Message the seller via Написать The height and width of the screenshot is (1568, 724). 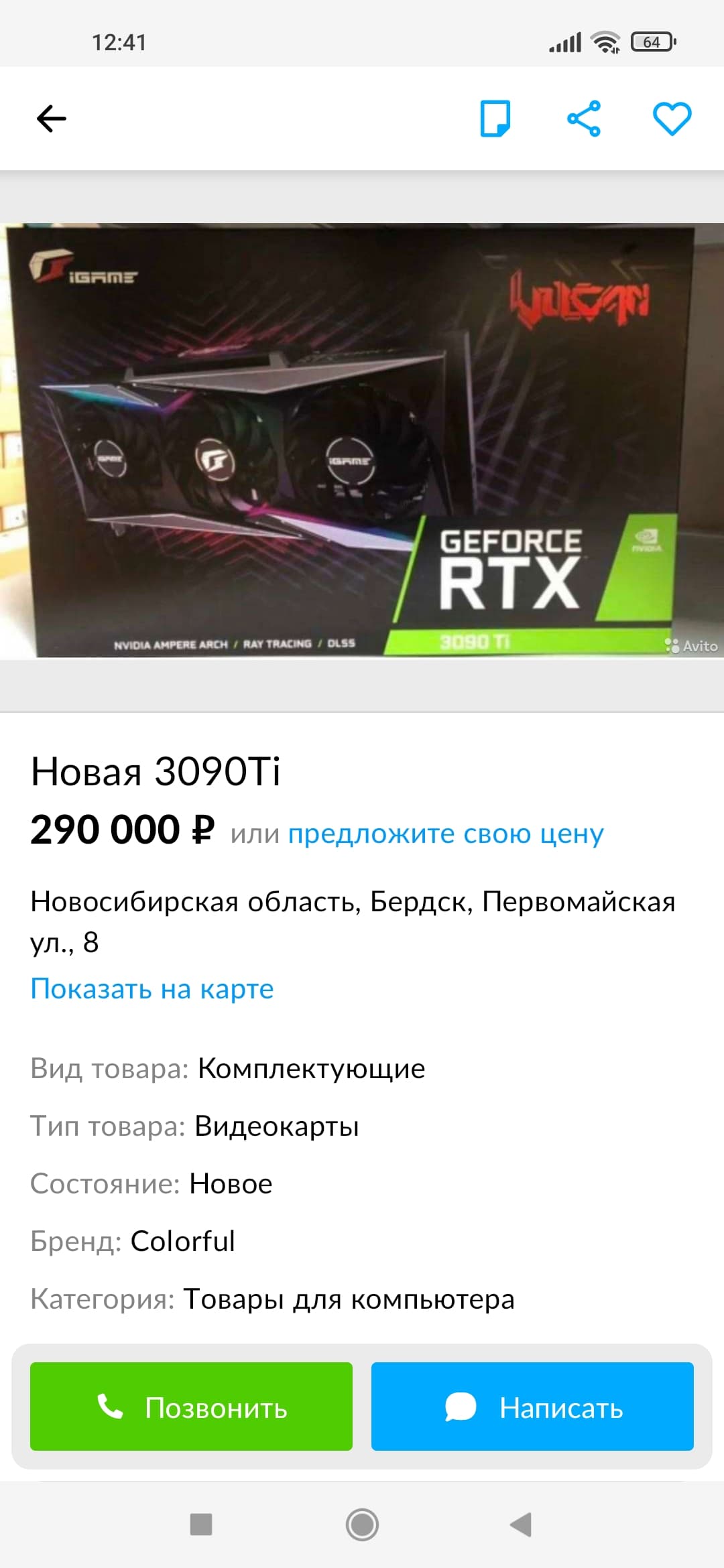click(x=532, y=1407)
